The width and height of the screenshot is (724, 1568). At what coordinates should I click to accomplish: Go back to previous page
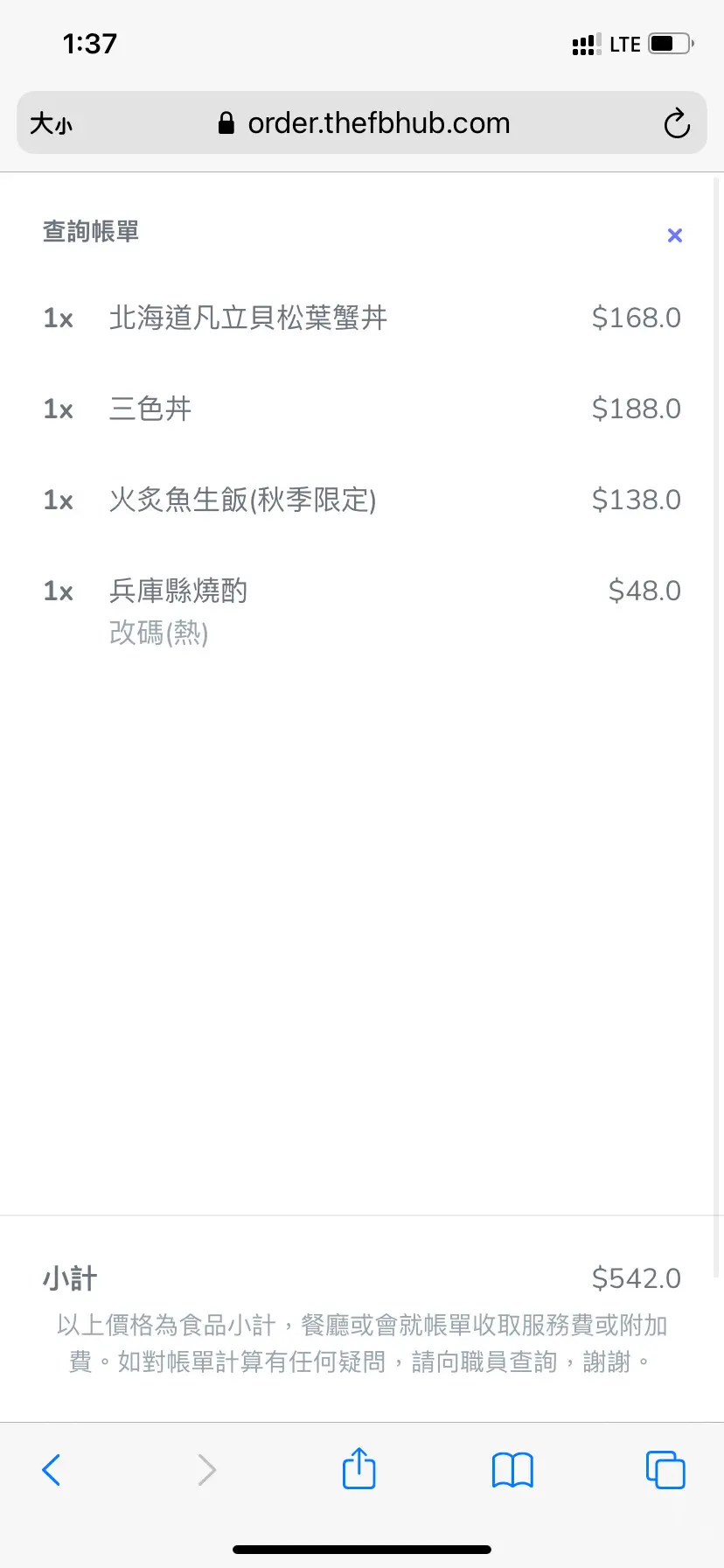pos(52,1469)
